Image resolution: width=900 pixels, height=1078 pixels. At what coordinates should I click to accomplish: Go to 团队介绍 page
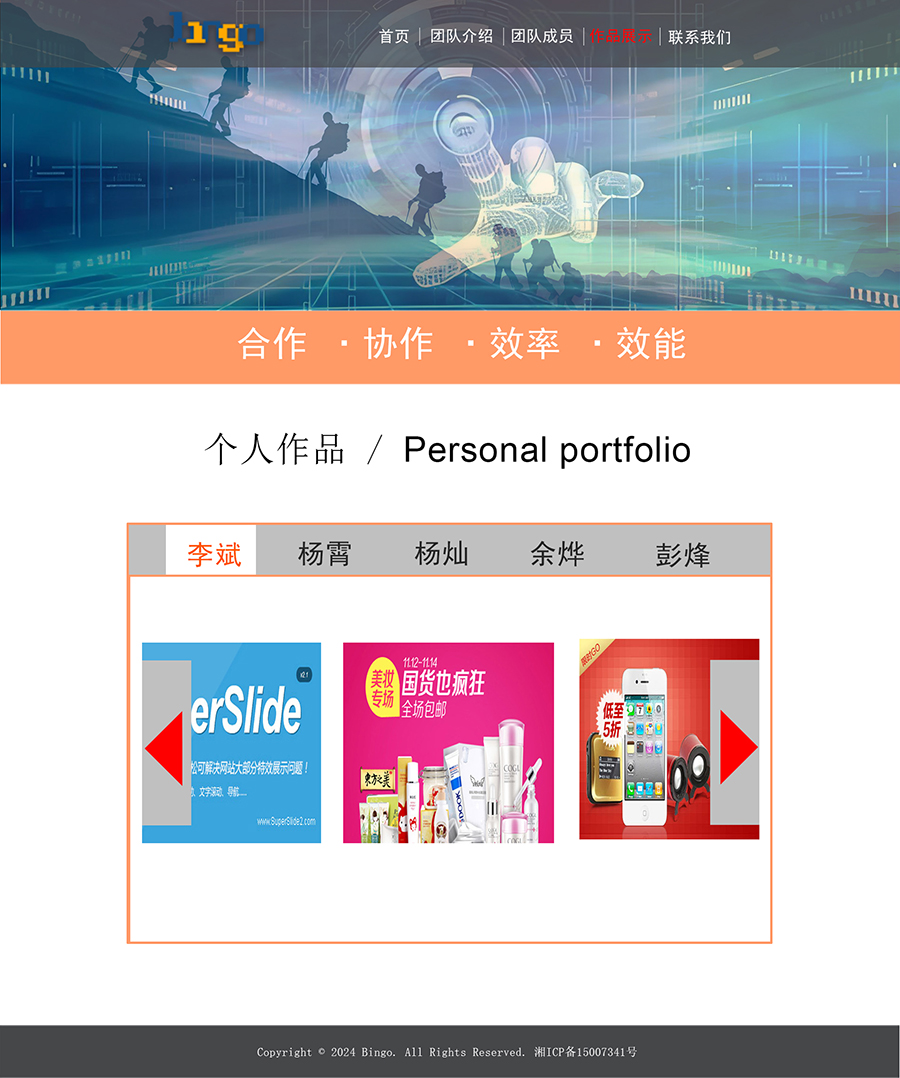click(461, 37)
